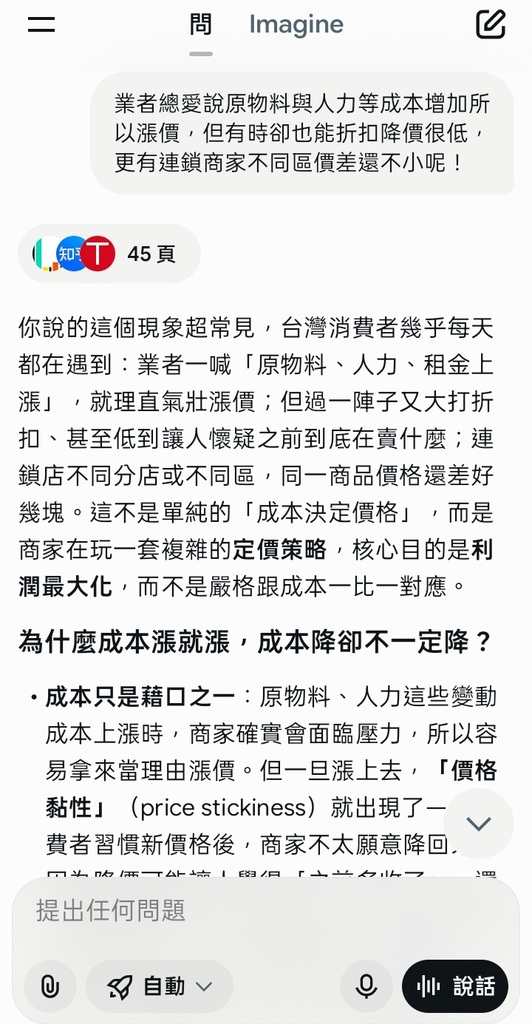The image size is (532, 1024).
Task: Tap the microphone for voice input
Action: 366,986
